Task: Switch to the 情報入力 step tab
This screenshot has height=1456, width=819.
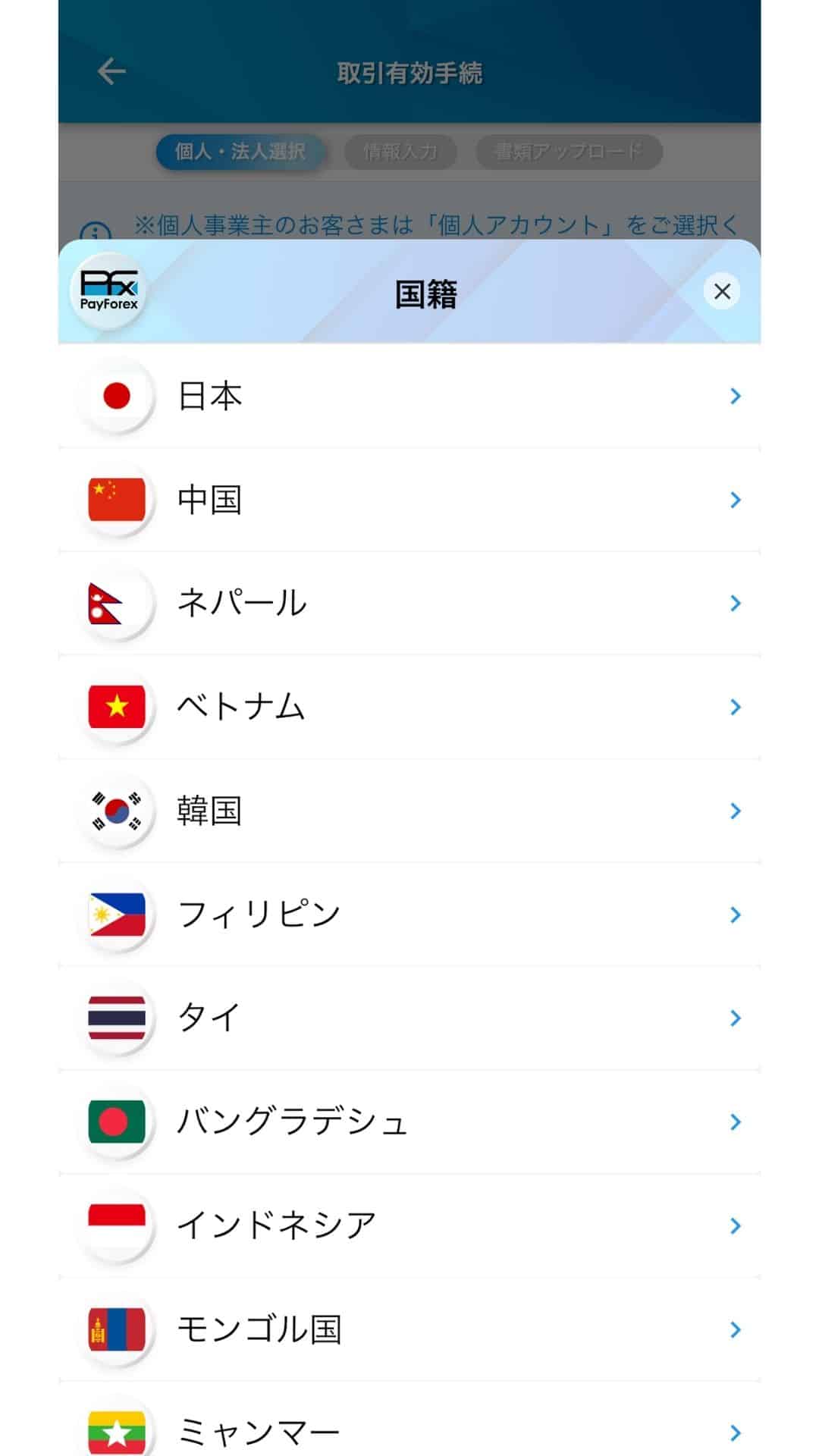Action: [x=400, y=151]
